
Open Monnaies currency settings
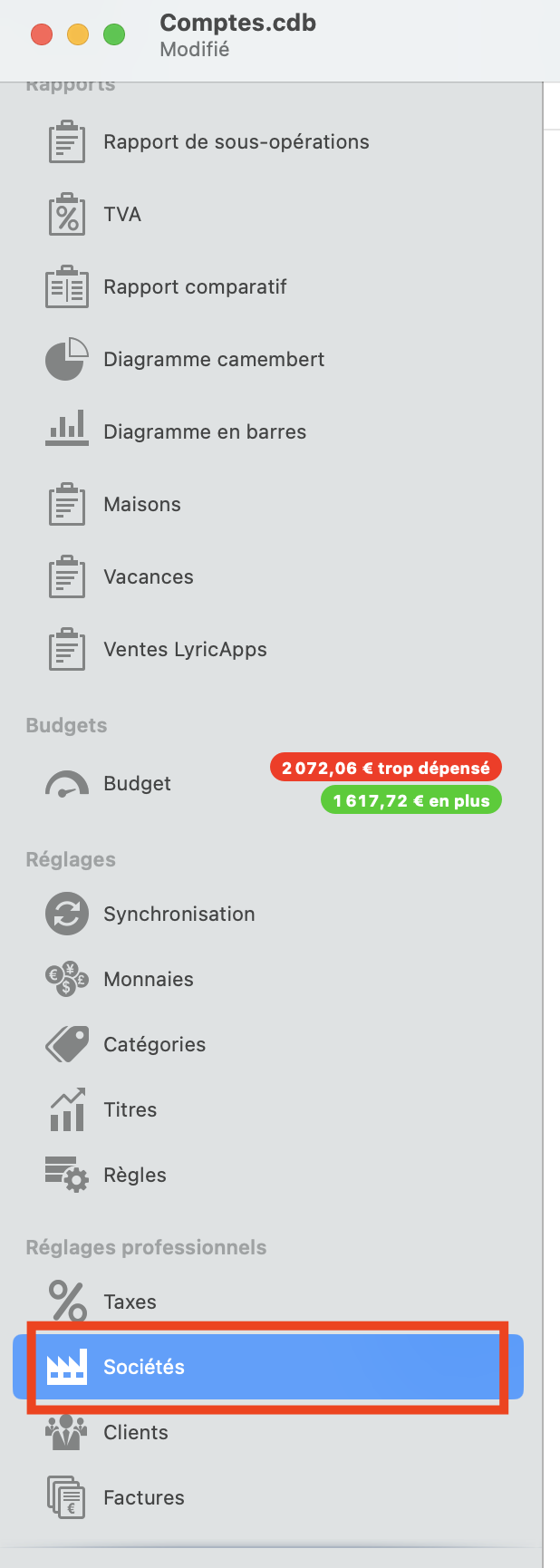[x=148, y=980]
